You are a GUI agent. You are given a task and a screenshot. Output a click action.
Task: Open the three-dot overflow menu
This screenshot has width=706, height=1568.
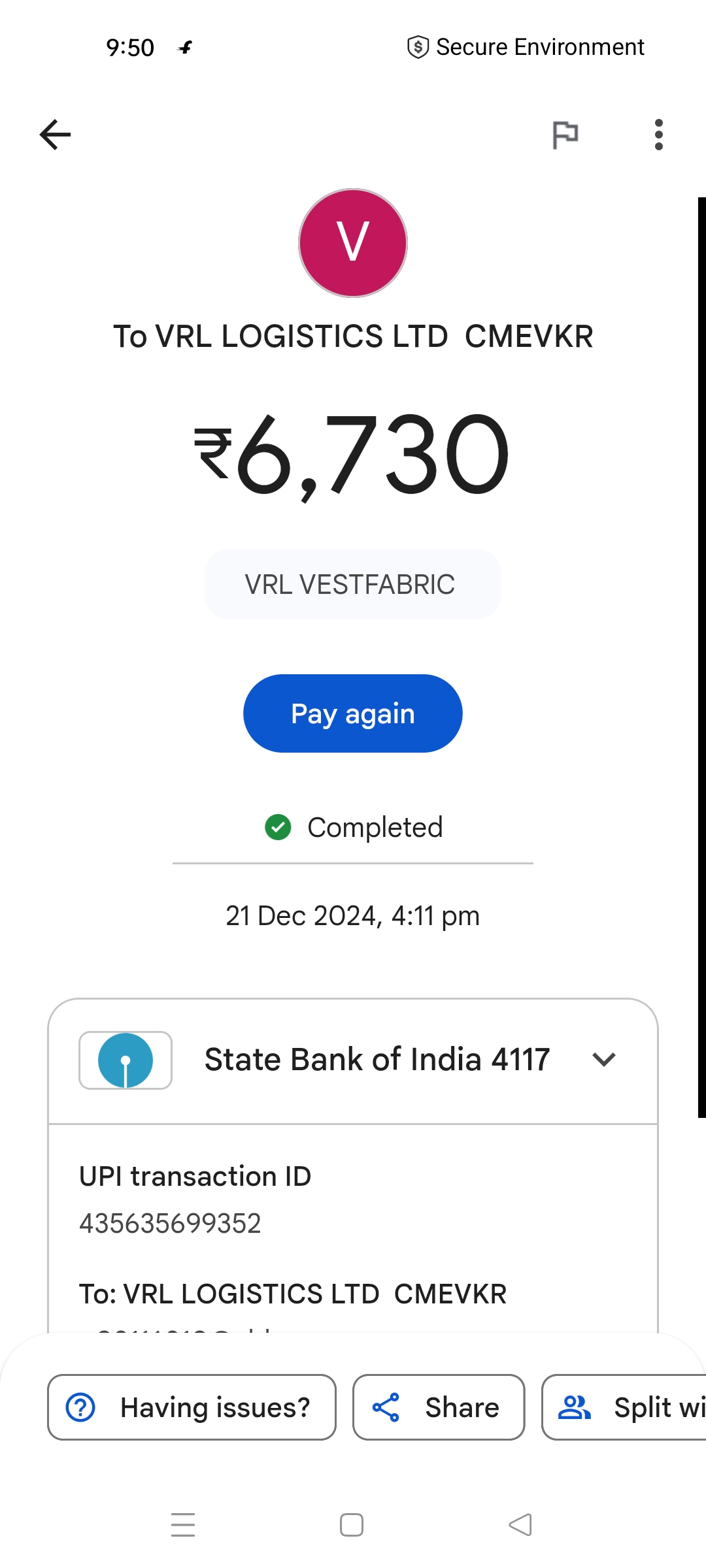[658, 135]
